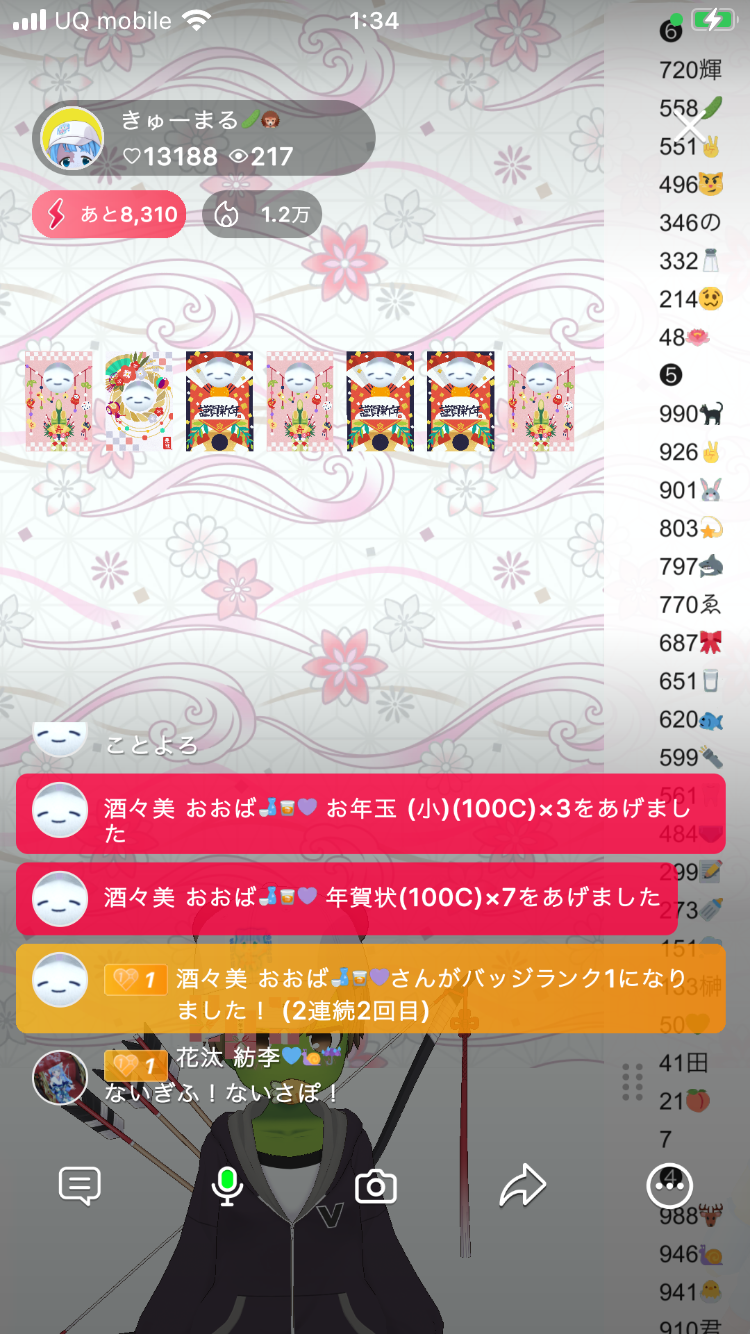
Task: Take a screenshot with the camera icon
Action: coord(376,1187)
